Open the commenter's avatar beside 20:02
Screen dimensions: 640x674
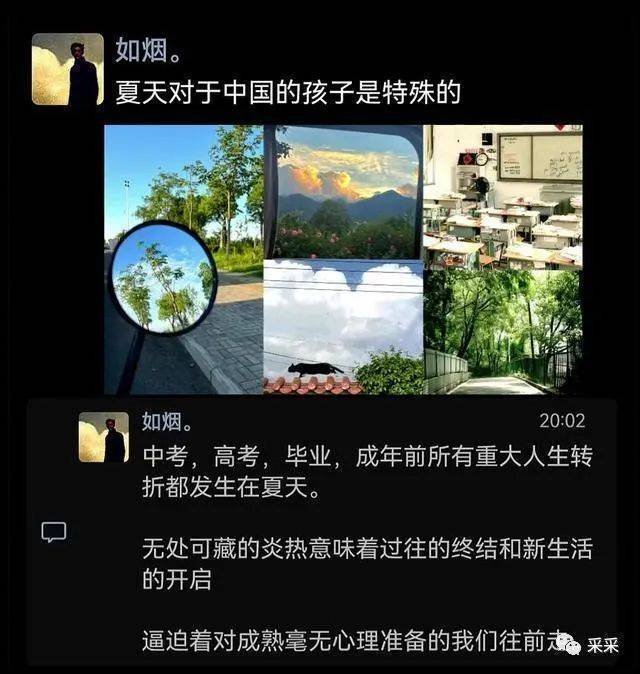click(x=104, y=437)
